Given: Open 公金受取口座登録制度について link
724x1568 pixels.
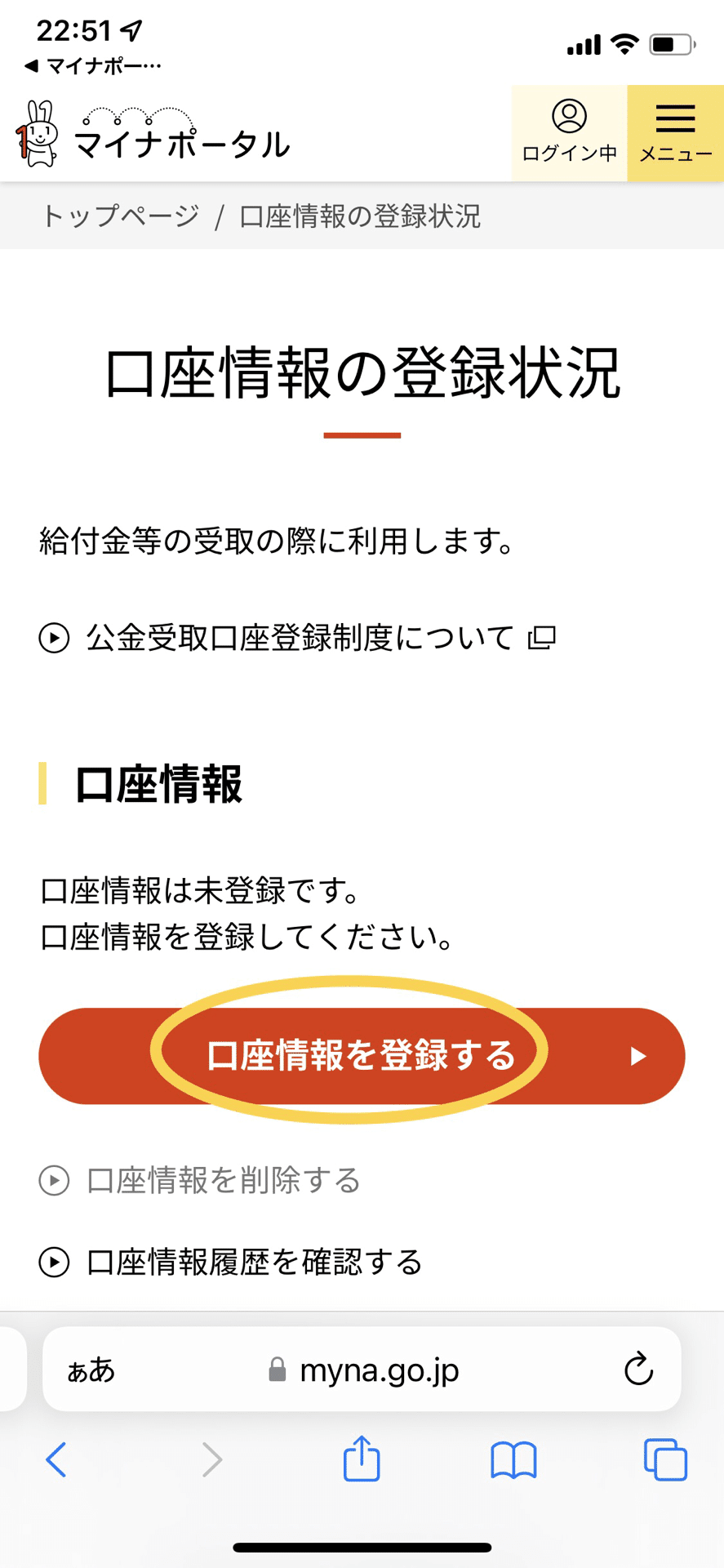Looking at the screenshot, I should point(298,638).
